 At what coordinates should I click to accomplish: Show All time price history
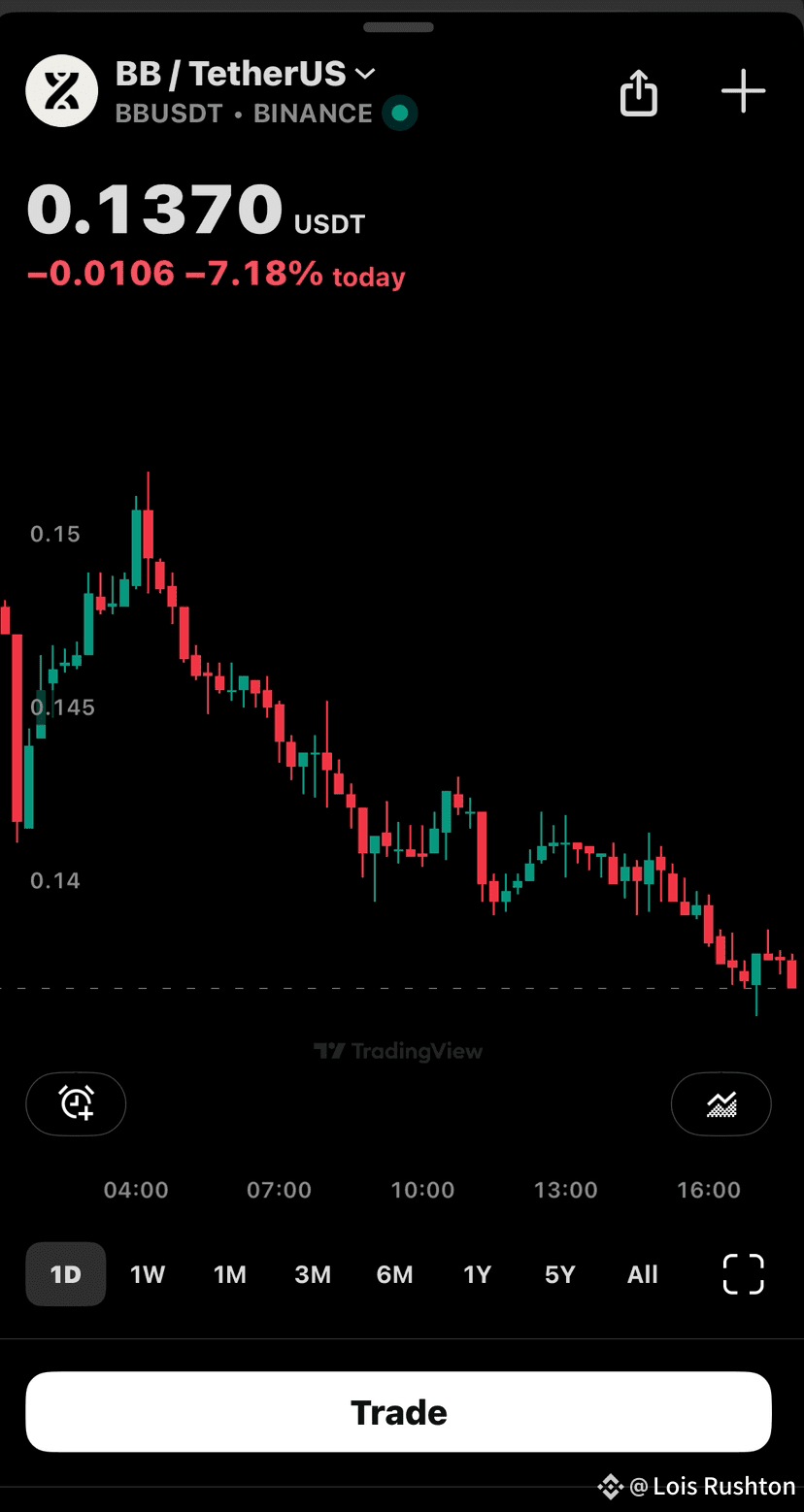click(642, 1274)
